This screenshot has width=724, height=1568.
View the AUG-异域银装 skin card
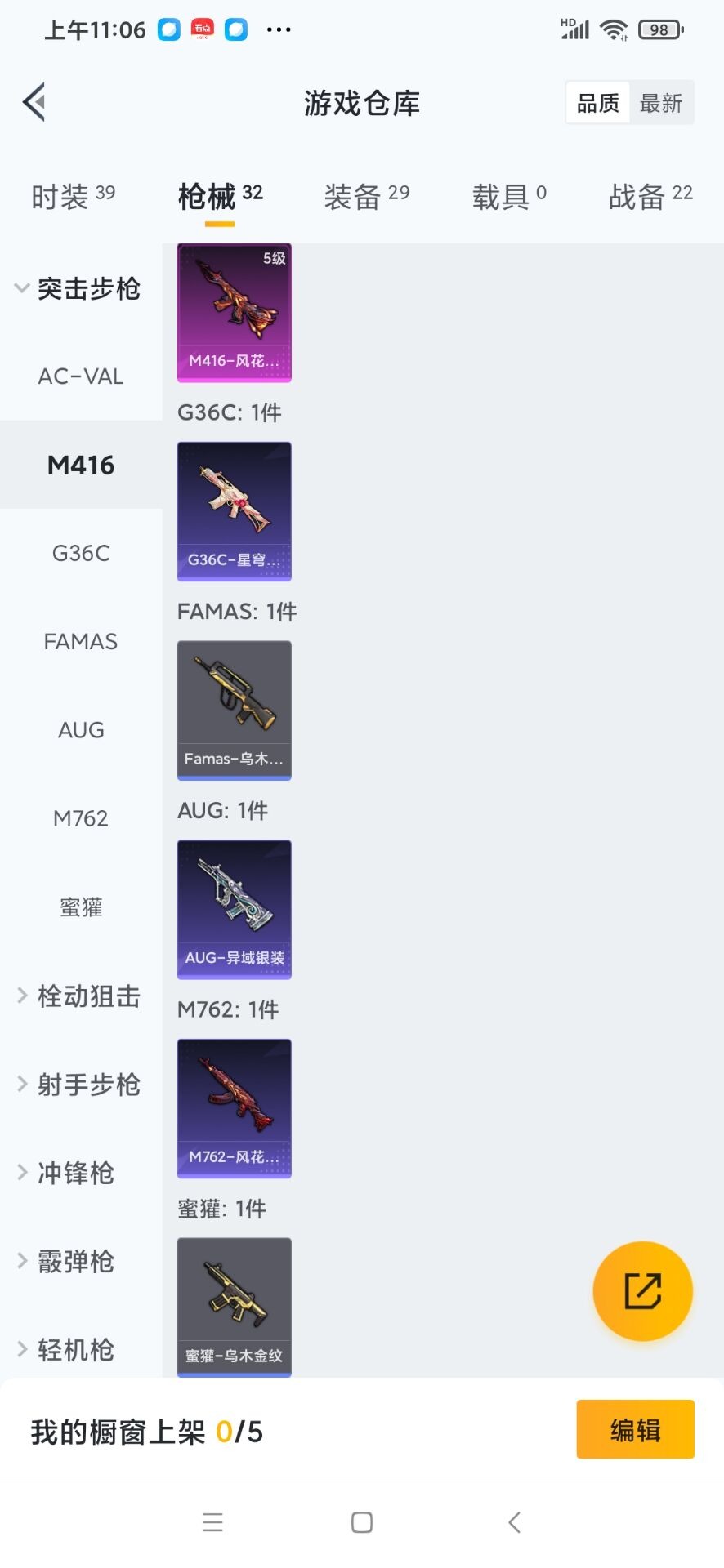click(235, 909)
